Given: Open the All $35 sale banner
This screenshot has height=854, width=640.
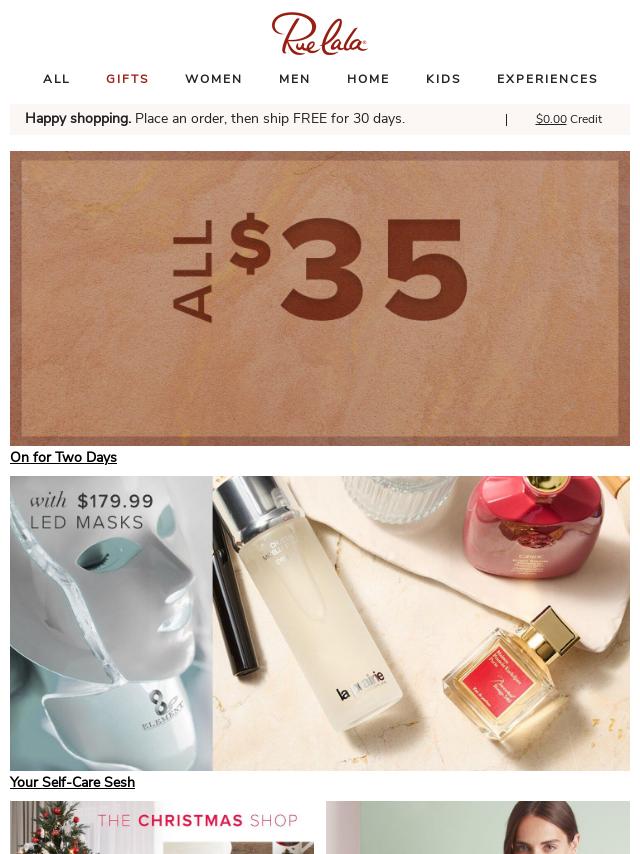Looking at the screenshot, I should 320,298.
